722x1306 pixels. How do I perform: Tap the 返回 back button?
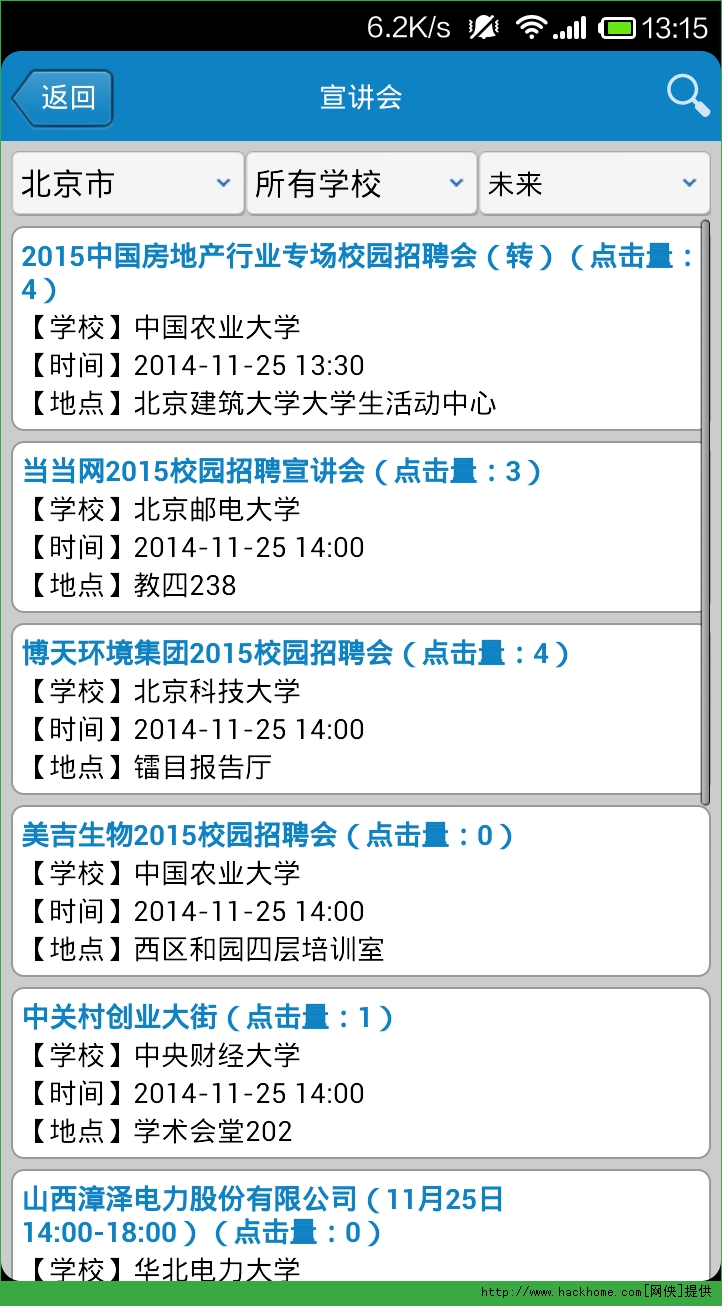63,98
